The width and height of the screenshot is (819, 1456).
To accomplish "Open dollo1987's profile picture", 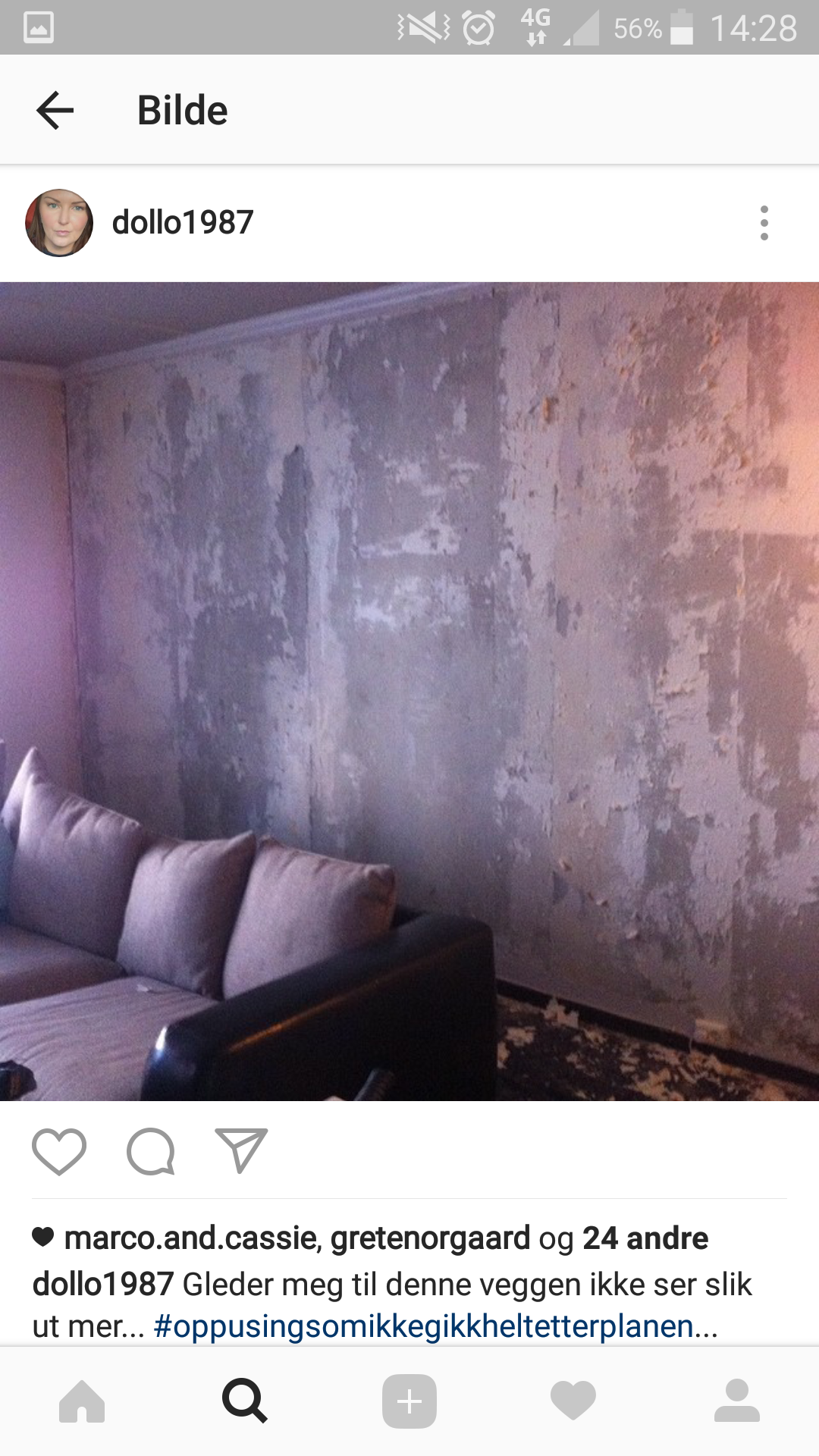I will pos(59,223).
